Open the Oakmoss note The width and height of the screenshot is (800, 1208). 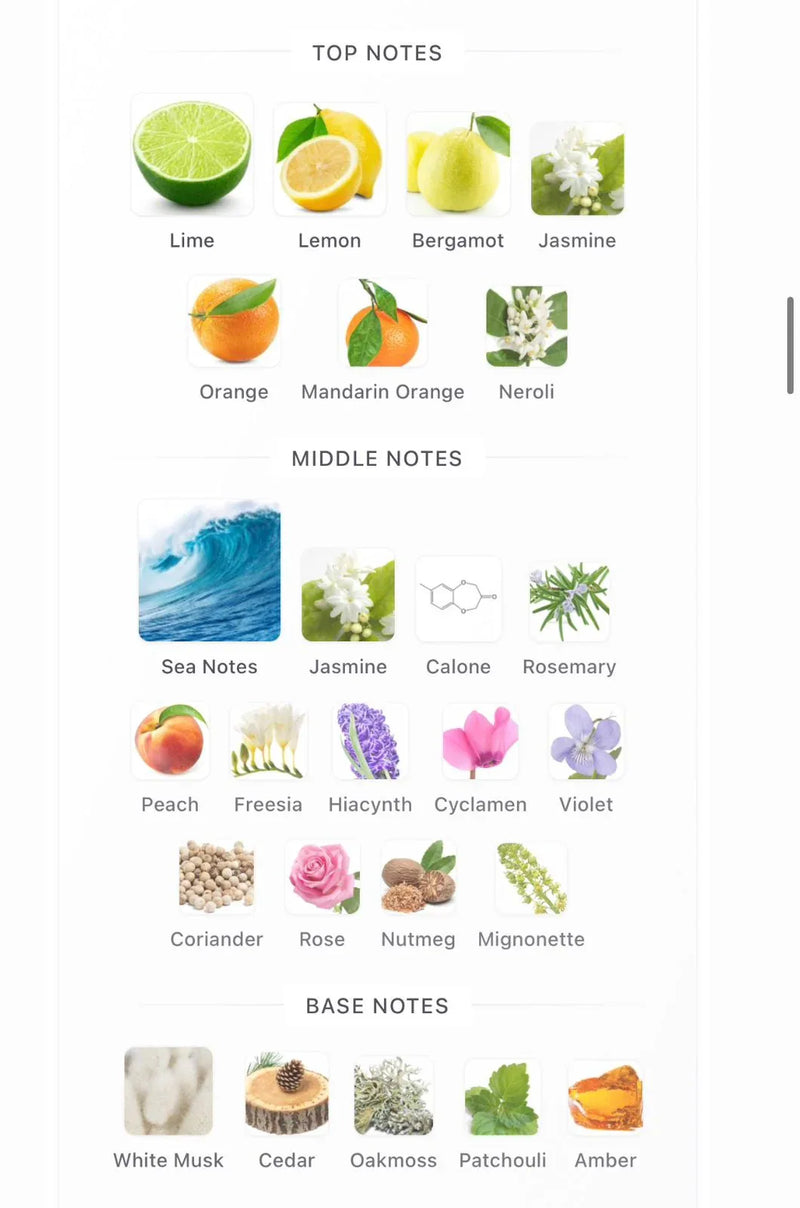(393, 1096)
